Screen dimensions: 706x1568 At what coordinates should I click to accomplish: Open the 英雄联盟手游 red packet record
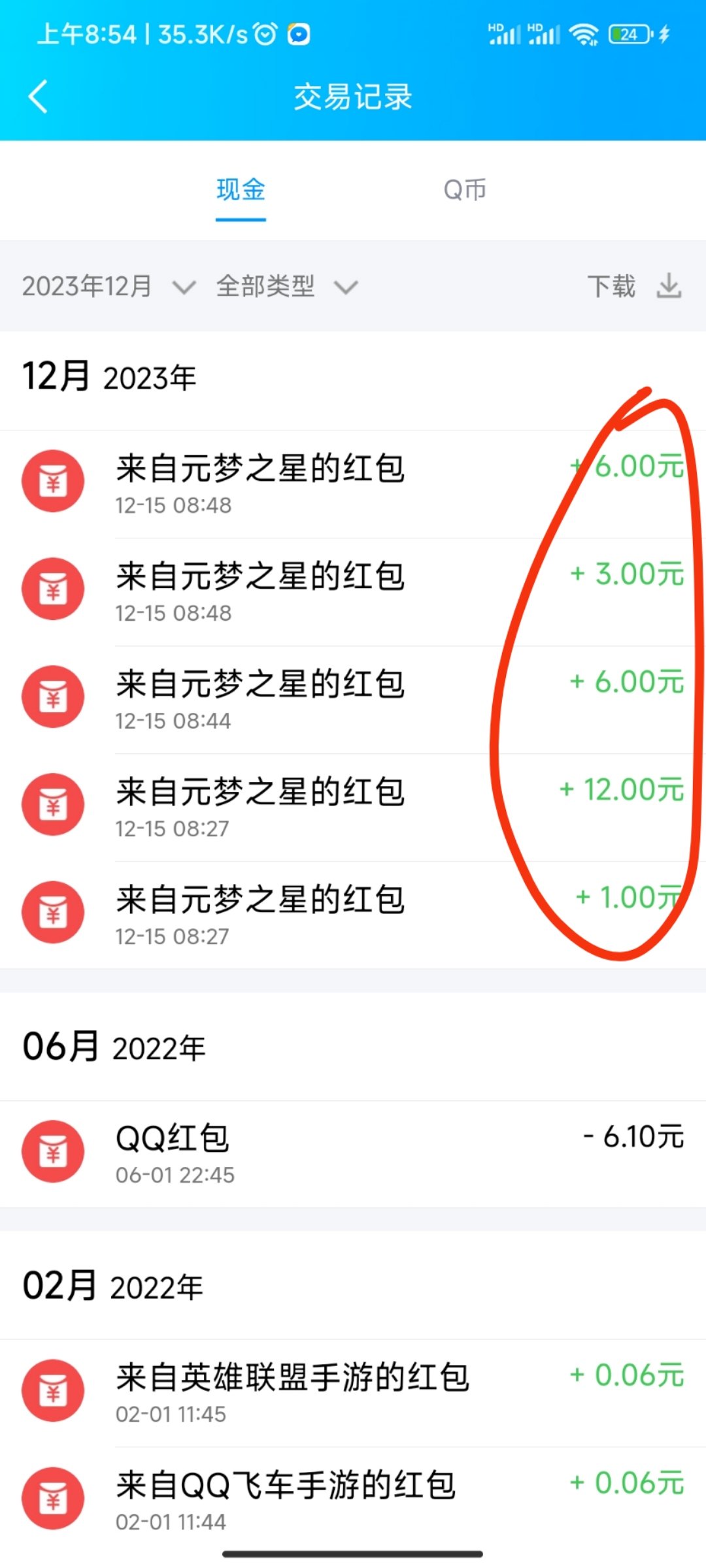point(353,1393)
